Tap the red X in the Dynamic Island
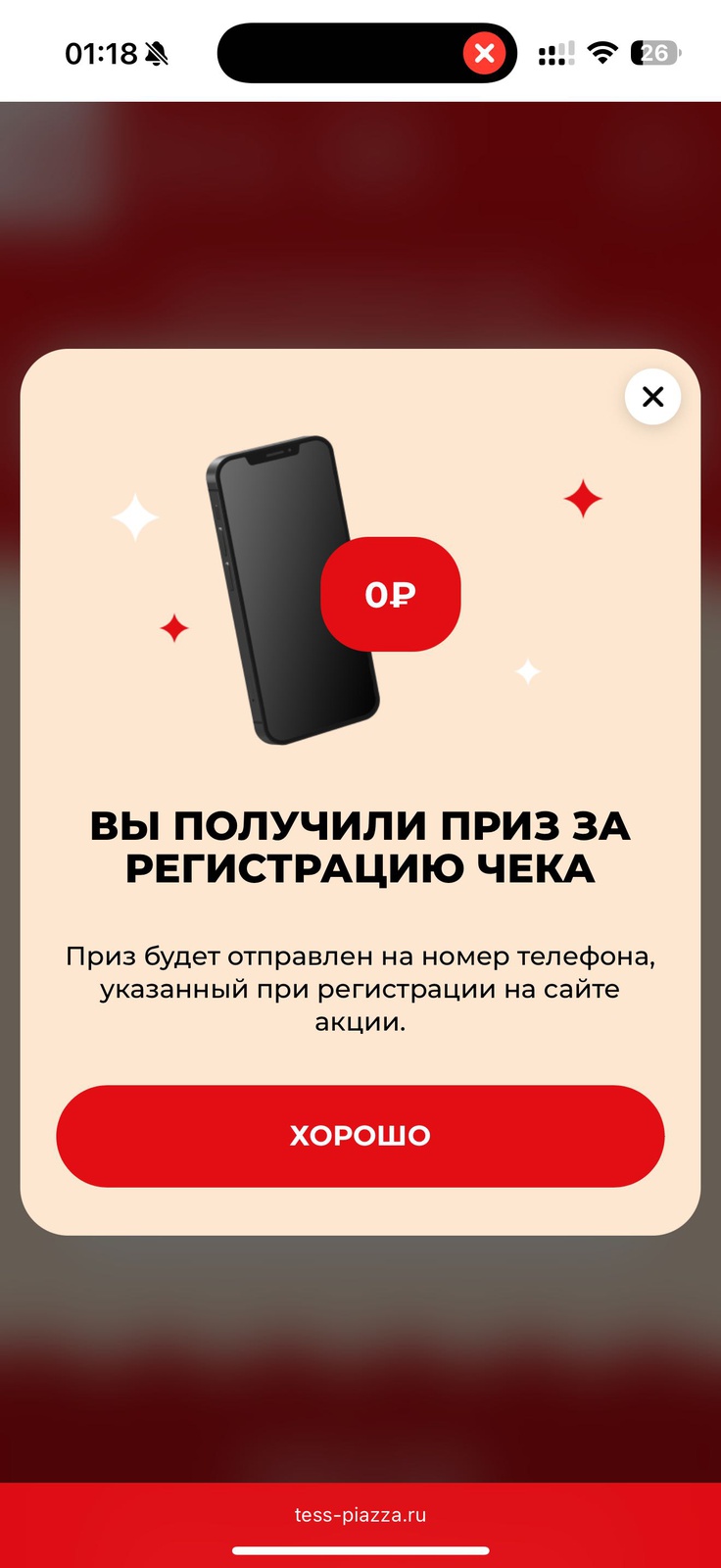The image size is (721, 1568). coord(484,53)
